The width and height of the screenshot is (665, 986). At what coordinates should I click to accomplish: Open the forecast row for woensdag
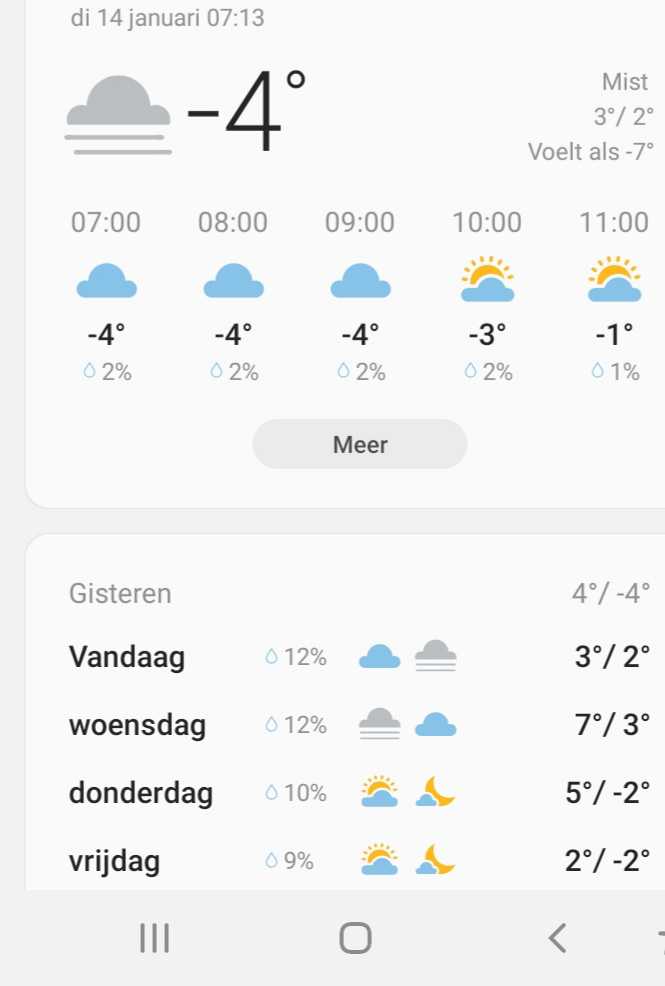click(359, 725)
